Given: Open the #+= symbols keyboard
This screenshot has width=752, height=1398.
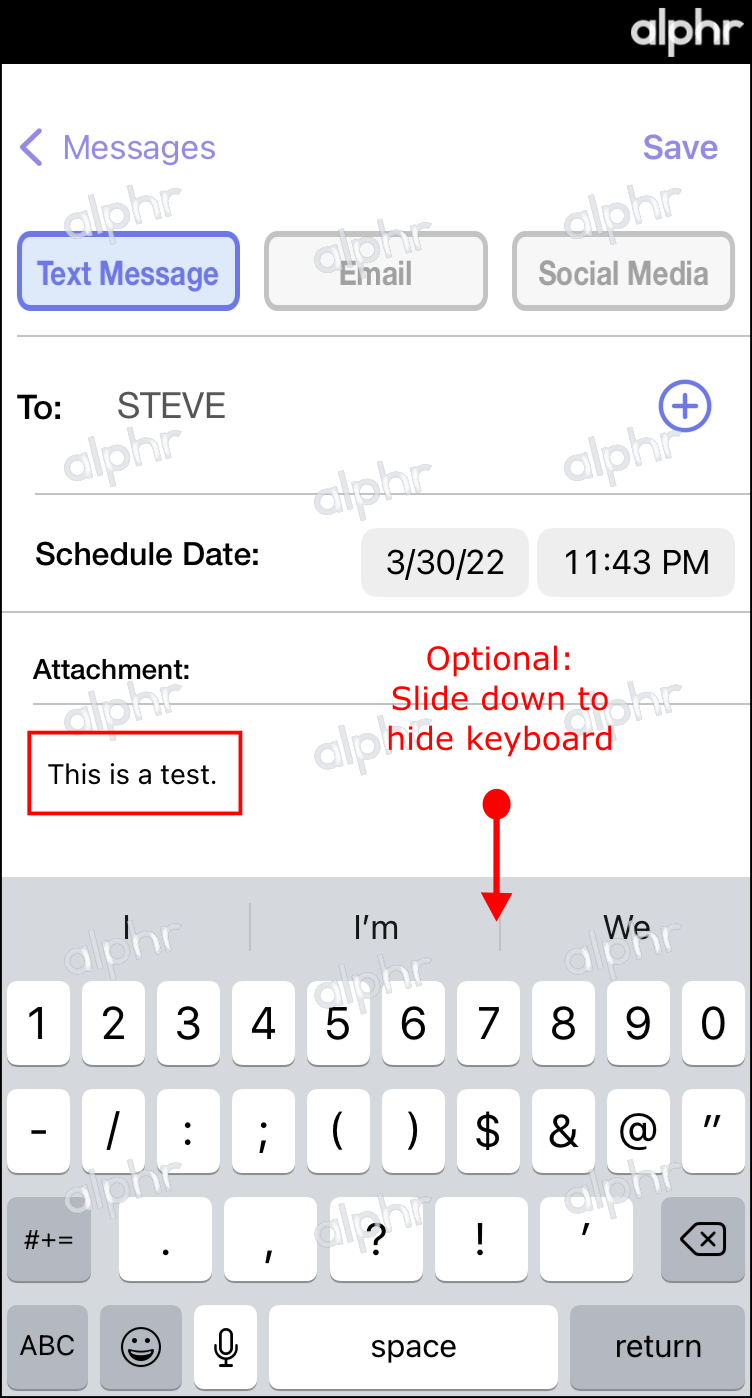Looking at the screenshot, I should pyautogui.click(x=48, y=1241).
